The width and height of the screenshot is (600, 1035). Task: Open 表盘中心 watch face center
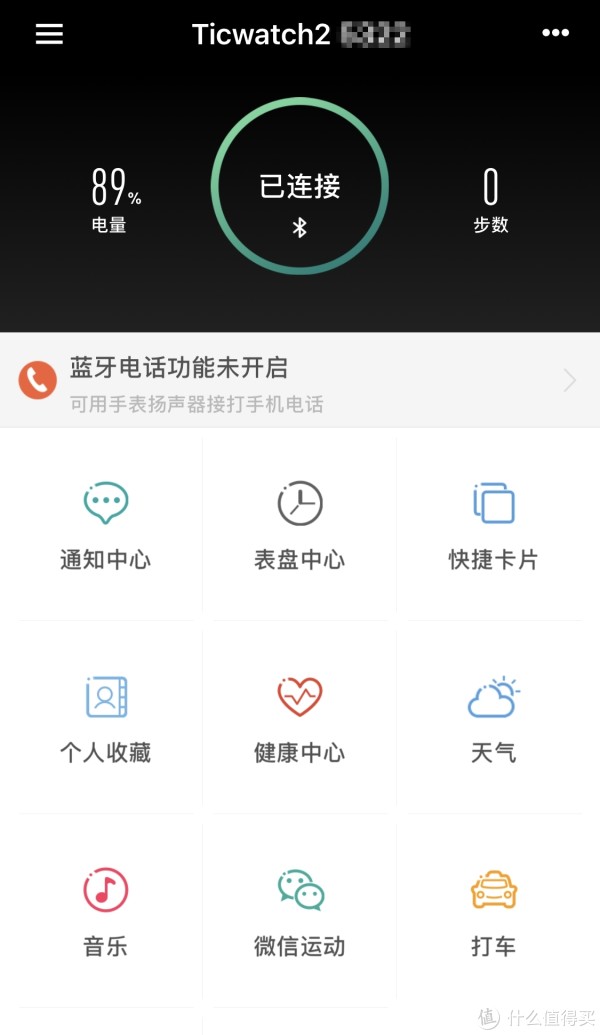click(x=300, y=526)
